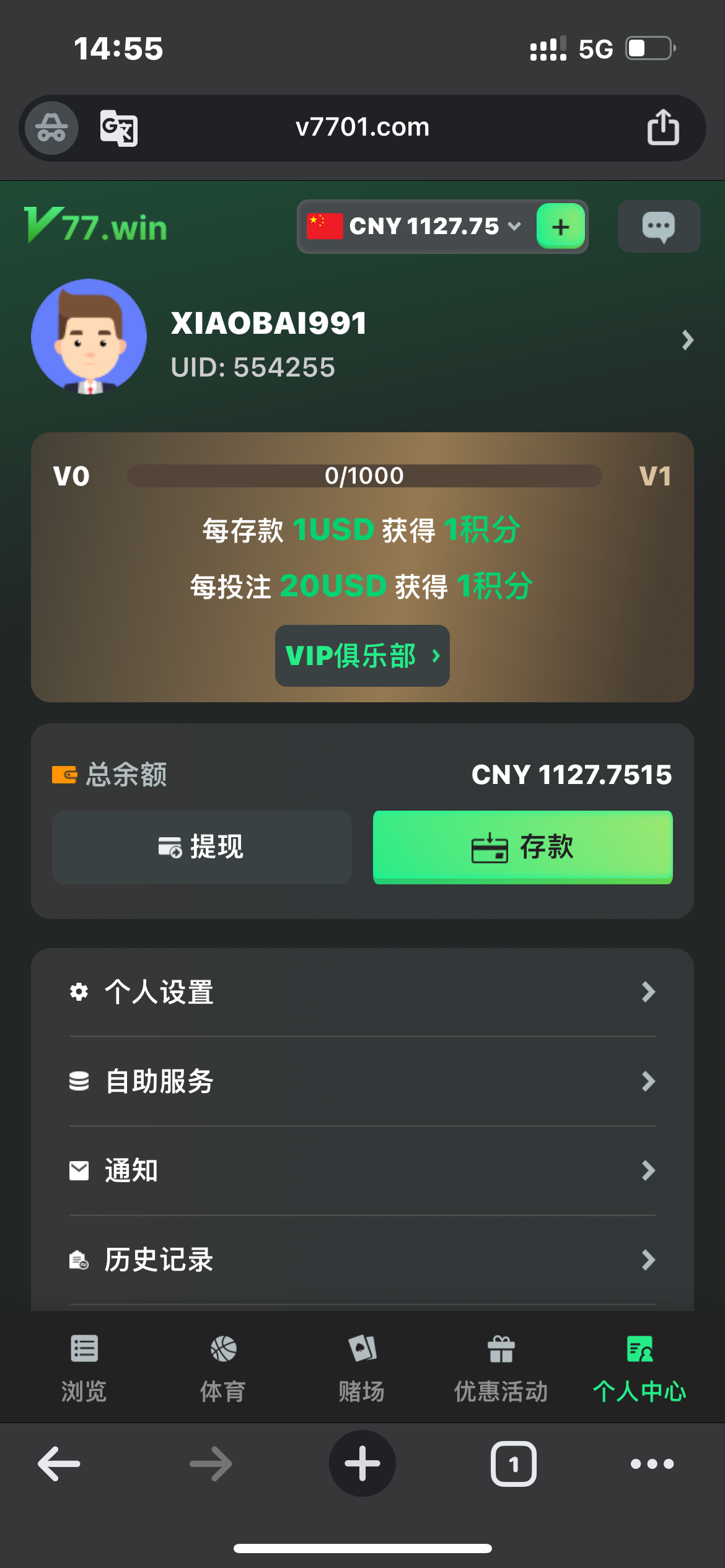Open the chat support icon
This screenshot has width=725, height=1568.
(659, 227)
